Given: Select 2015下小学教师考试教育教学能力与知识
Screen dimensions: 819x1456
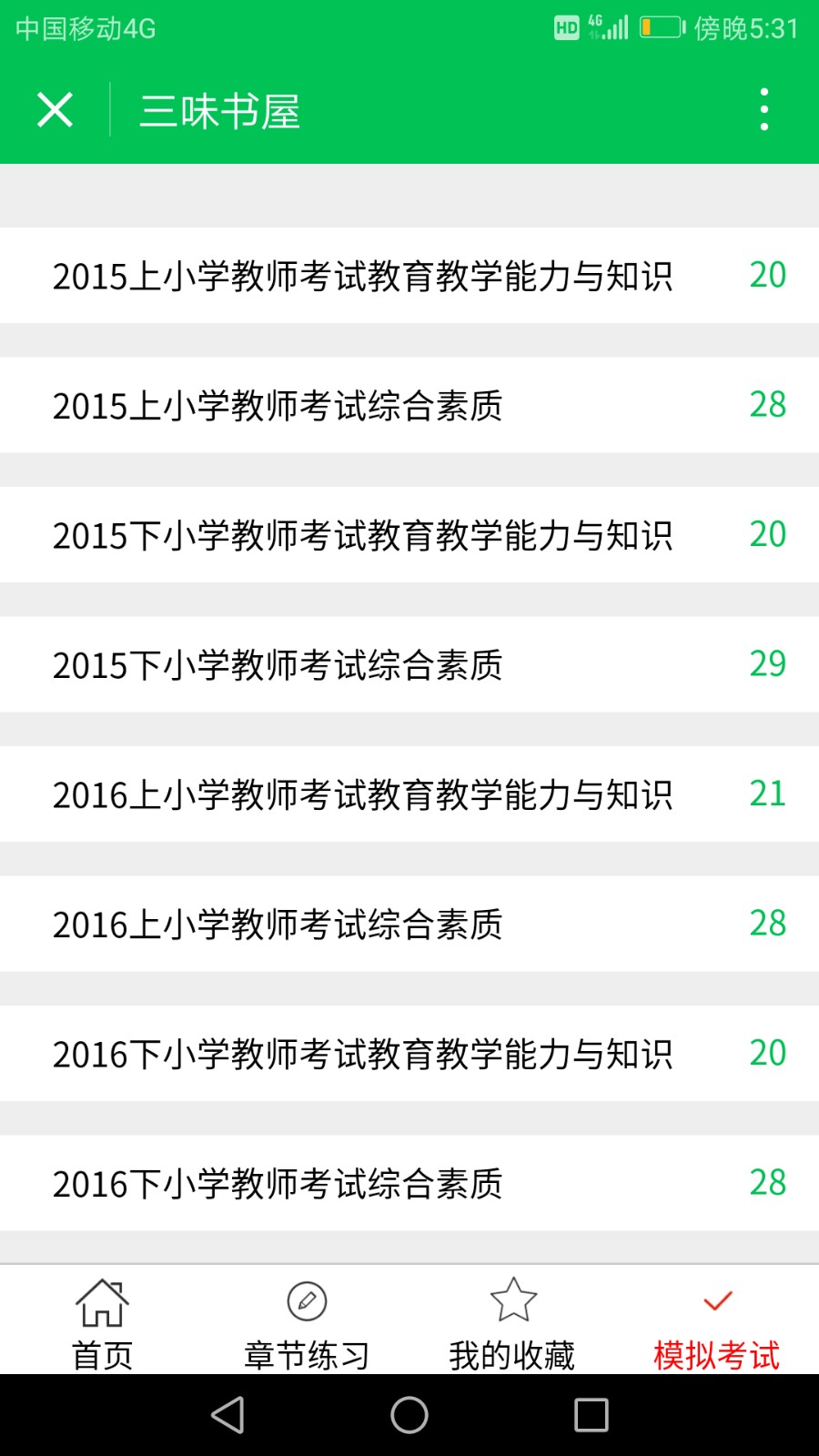Looking at the screenshot, I should tap(409, 534).
